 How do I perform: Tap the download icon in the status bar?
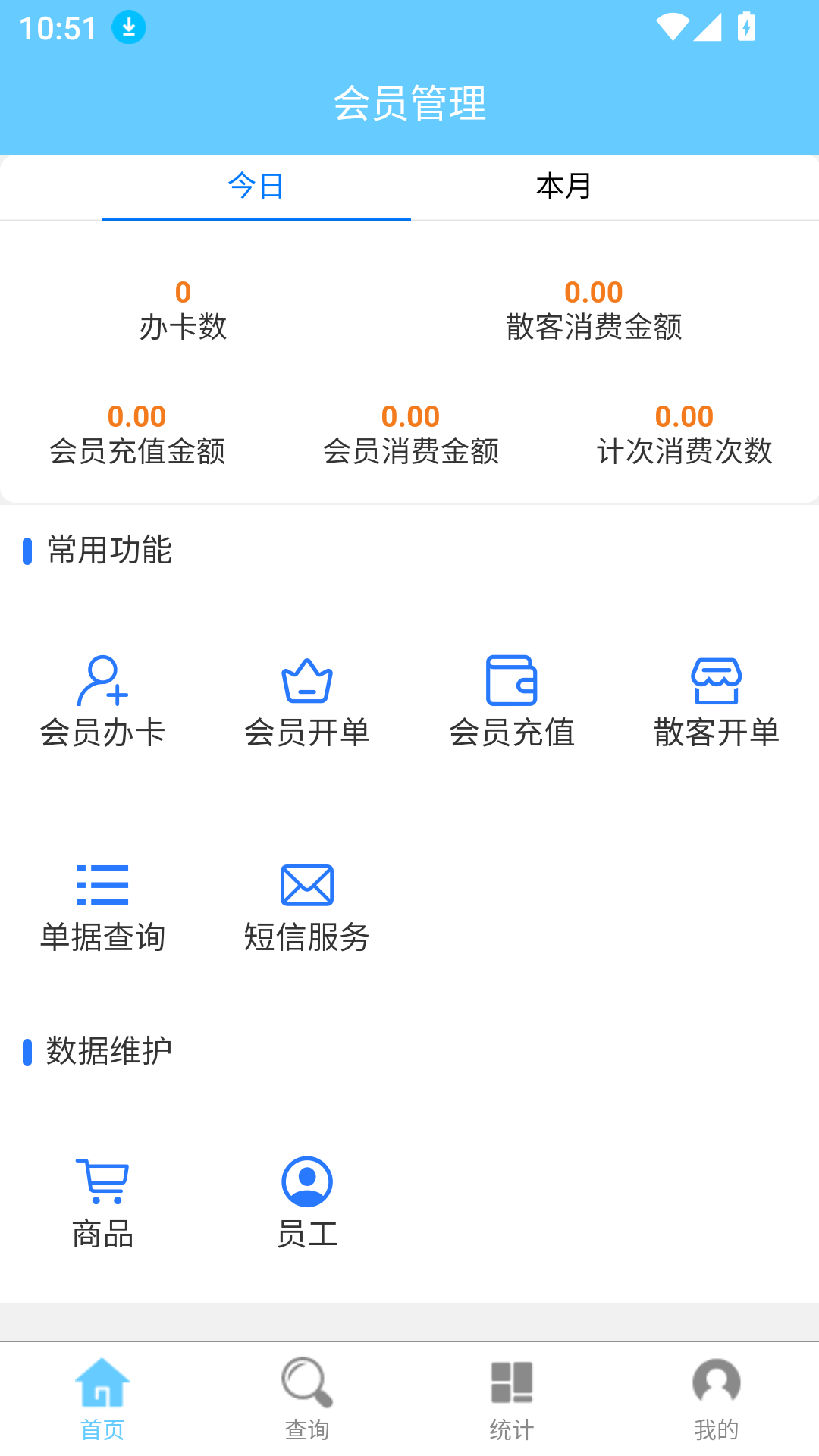128,27
